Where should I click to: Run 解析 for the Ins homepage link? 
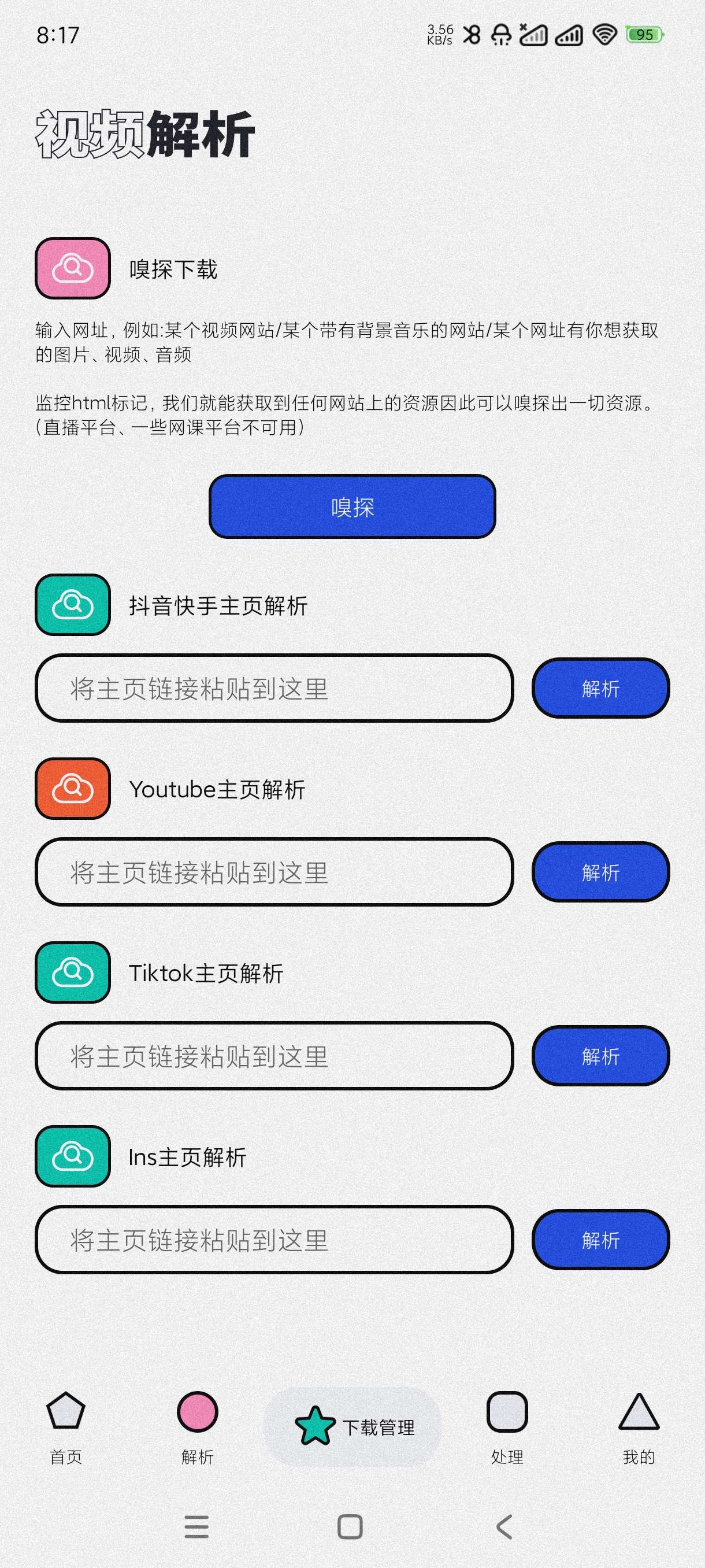click(x=600, y=1240)
